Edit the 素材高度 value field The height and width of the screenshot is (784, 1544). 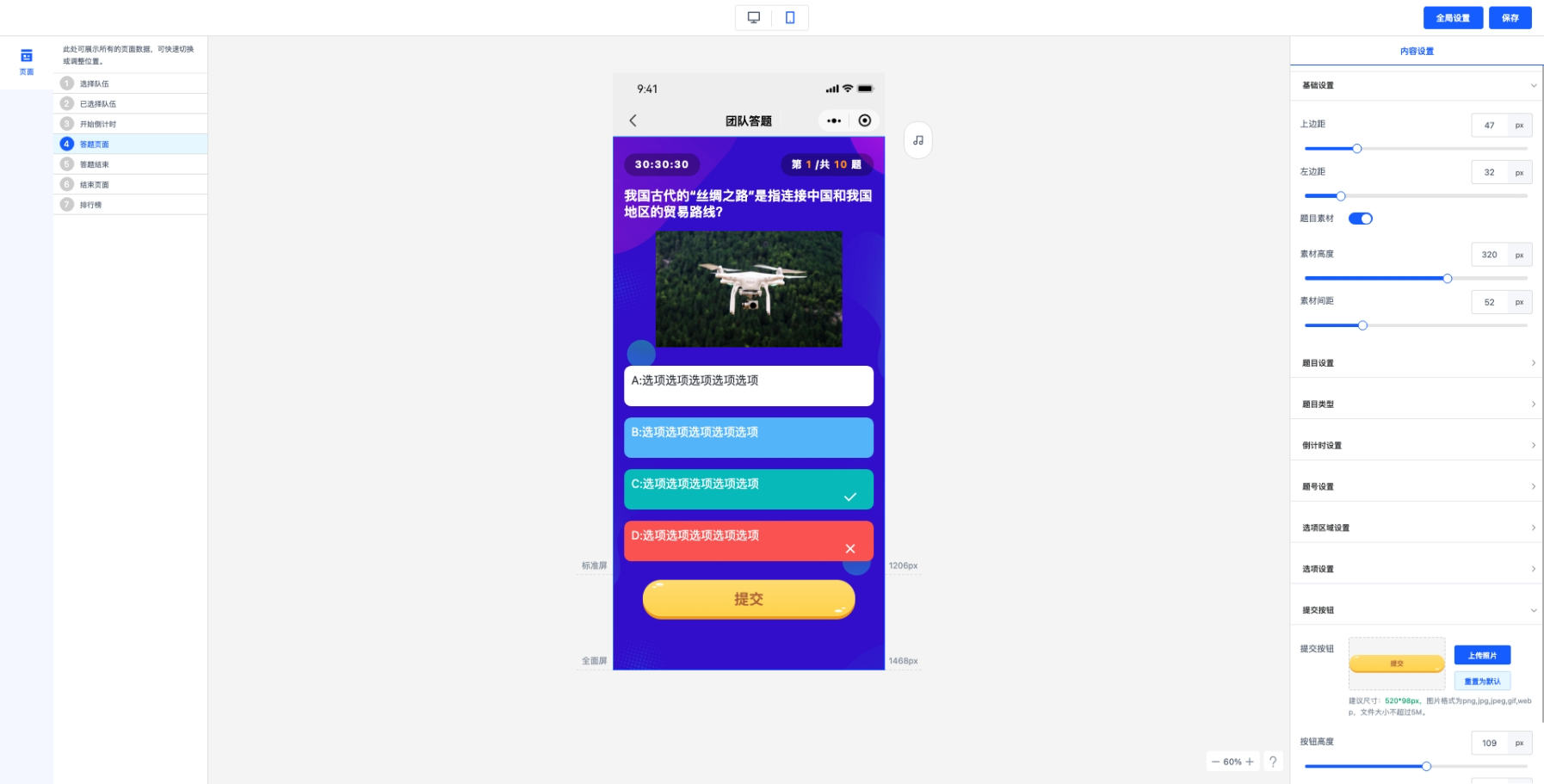tap(1489, 255)
